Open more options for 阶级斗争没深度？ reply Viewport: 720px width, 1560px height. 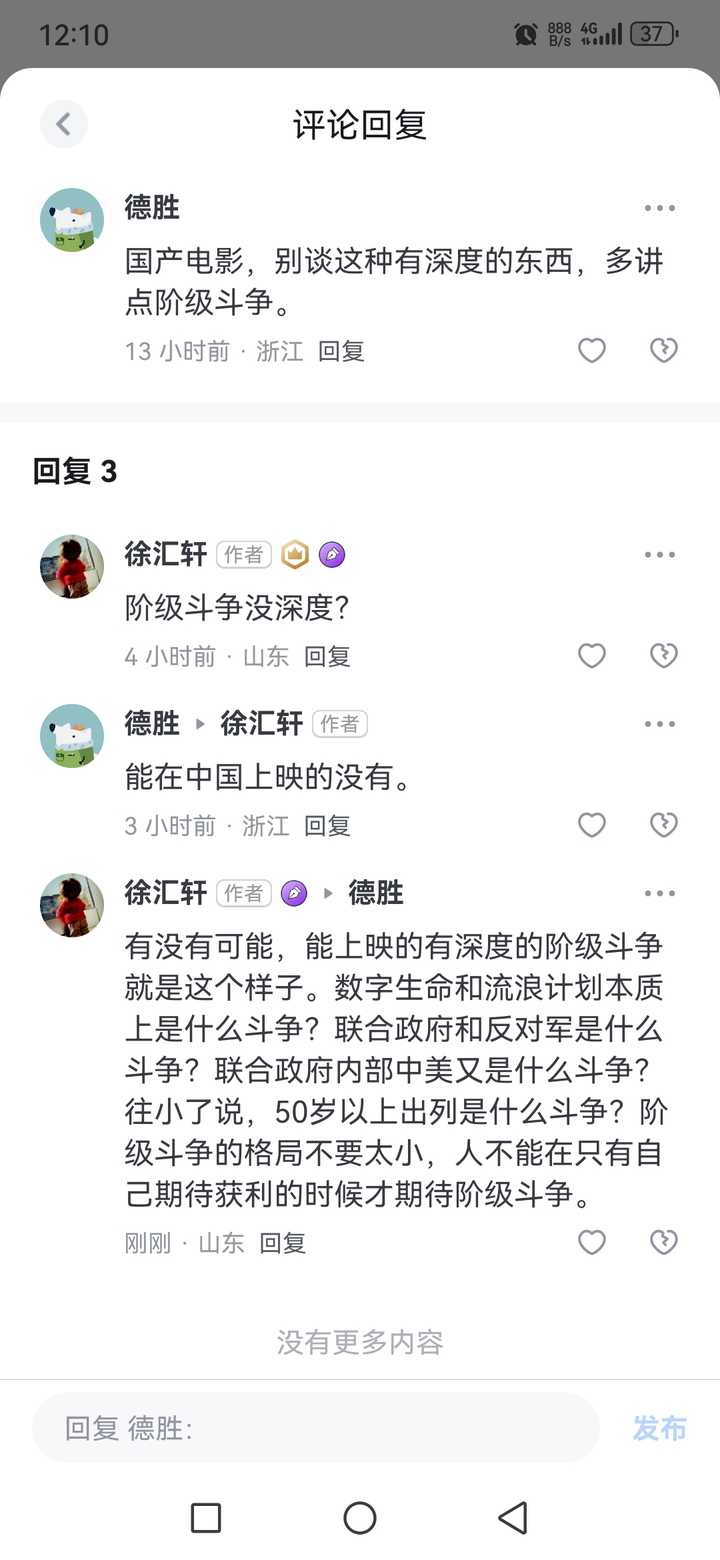(x=659, y=555)
